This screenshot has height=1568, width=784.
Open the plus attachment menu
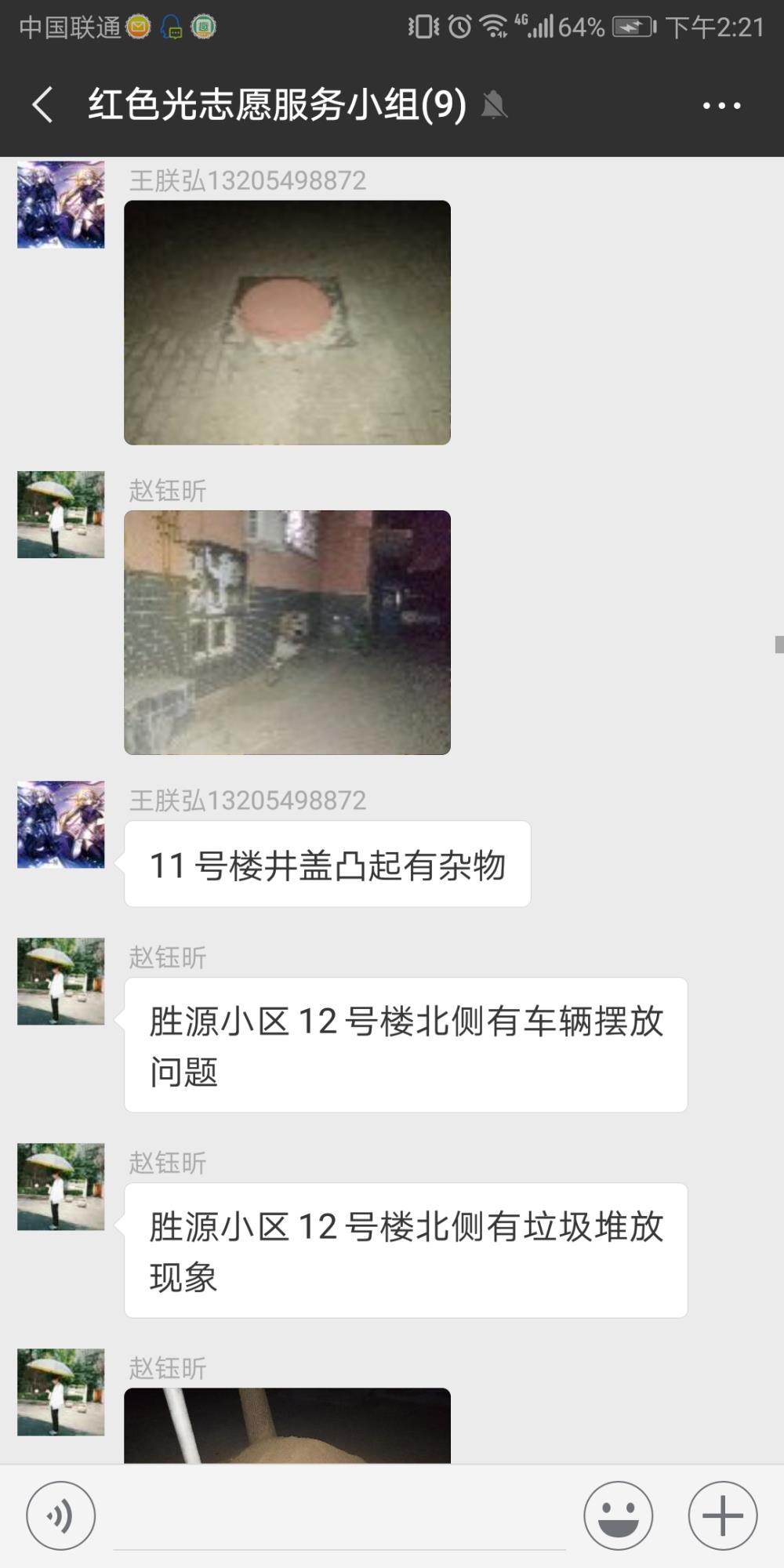click(723, 1515)
